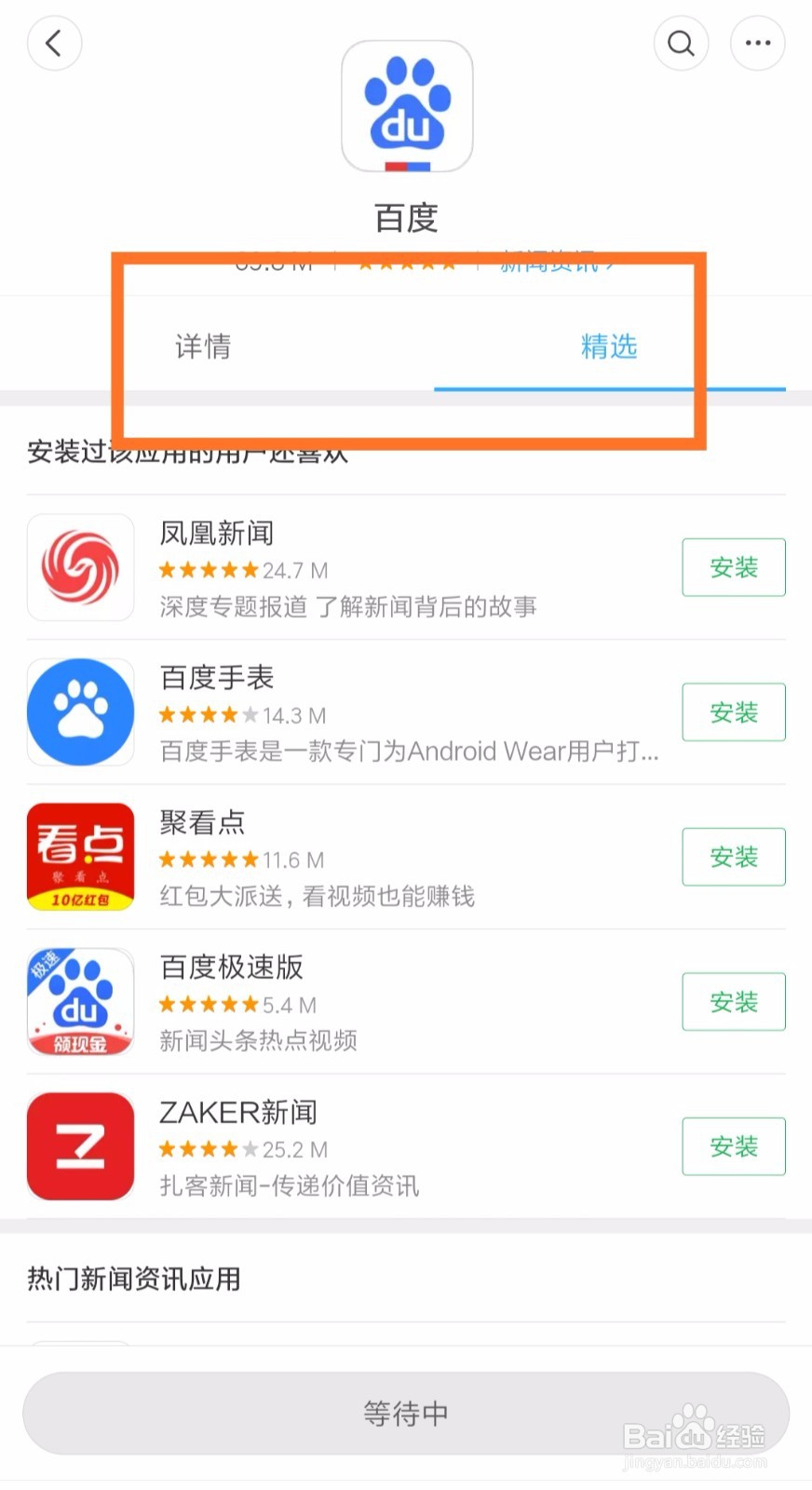Open the 新闻资讯 category link
Screen dimensions: 812x1490
(553, 262)
